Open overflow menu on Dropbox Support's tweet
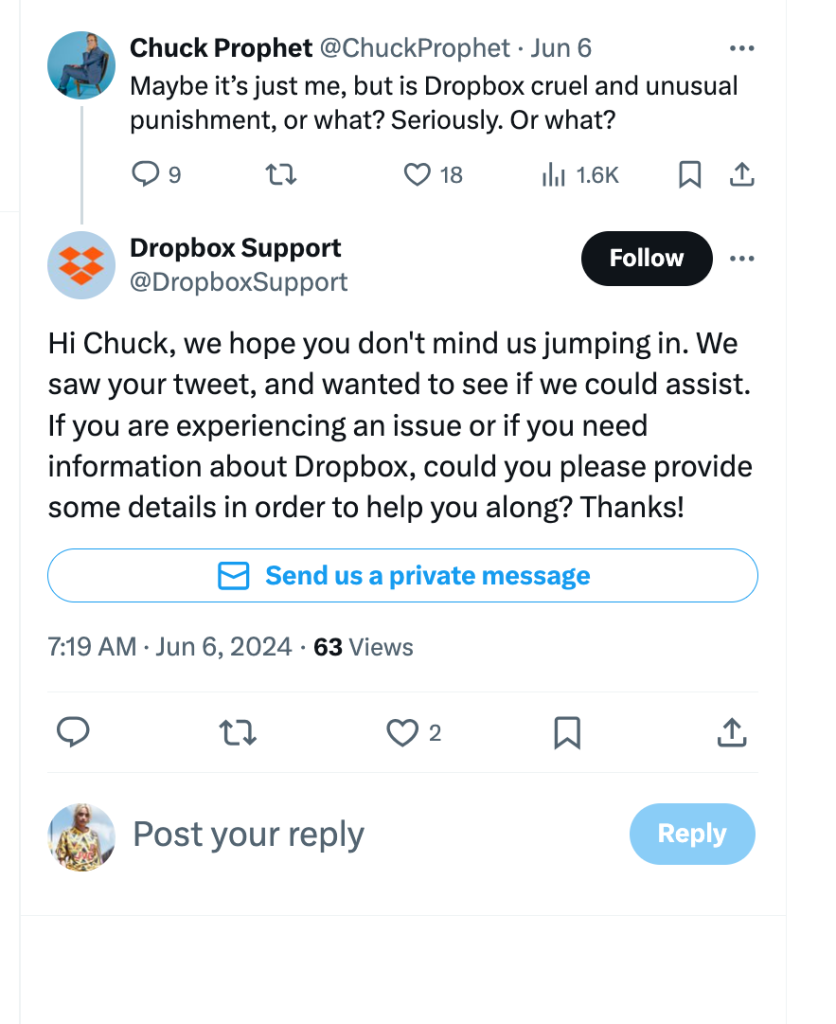Viewport: 836px width, 1024px height. [741, 258]
